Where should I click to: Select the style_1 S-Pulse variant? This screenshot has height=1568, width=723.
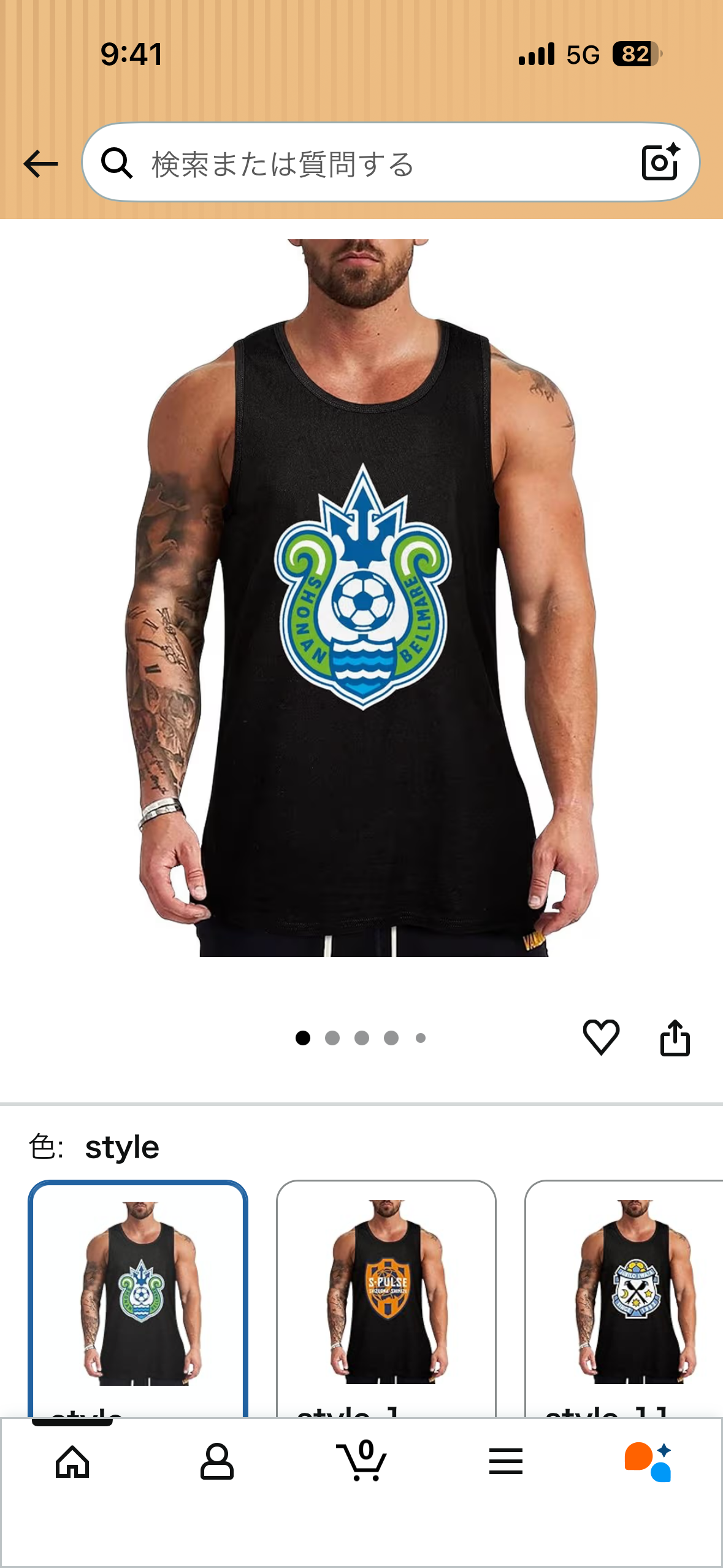click(x=386, y=1294)
